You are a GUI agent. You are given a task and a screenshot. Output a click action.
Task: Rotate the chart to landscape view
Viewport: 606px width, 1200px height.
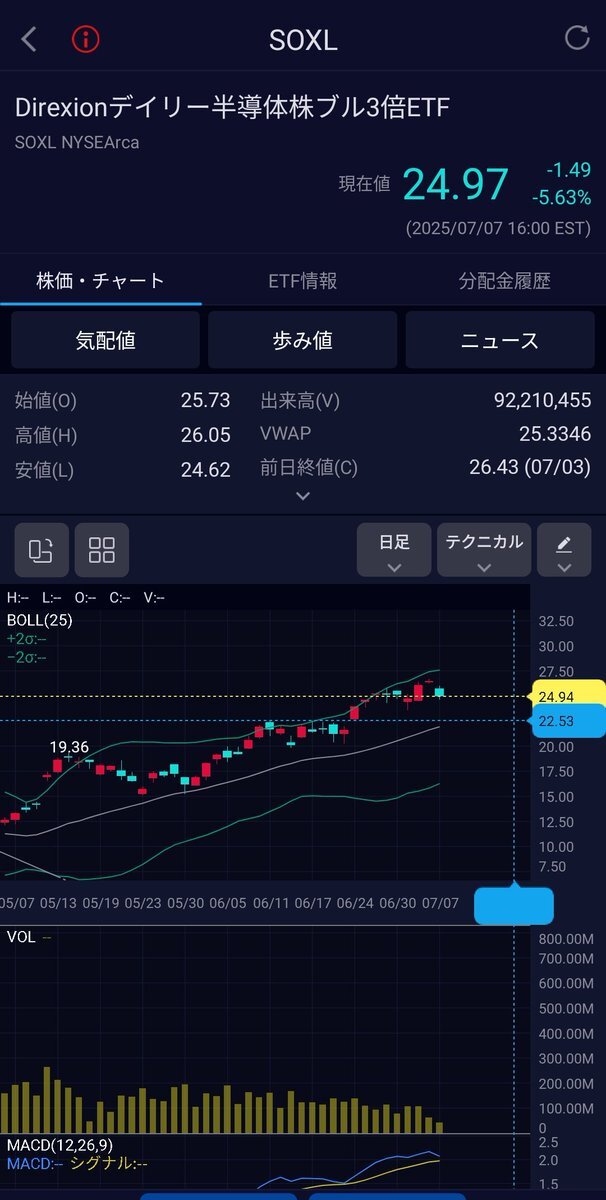(x=42, y=550)
